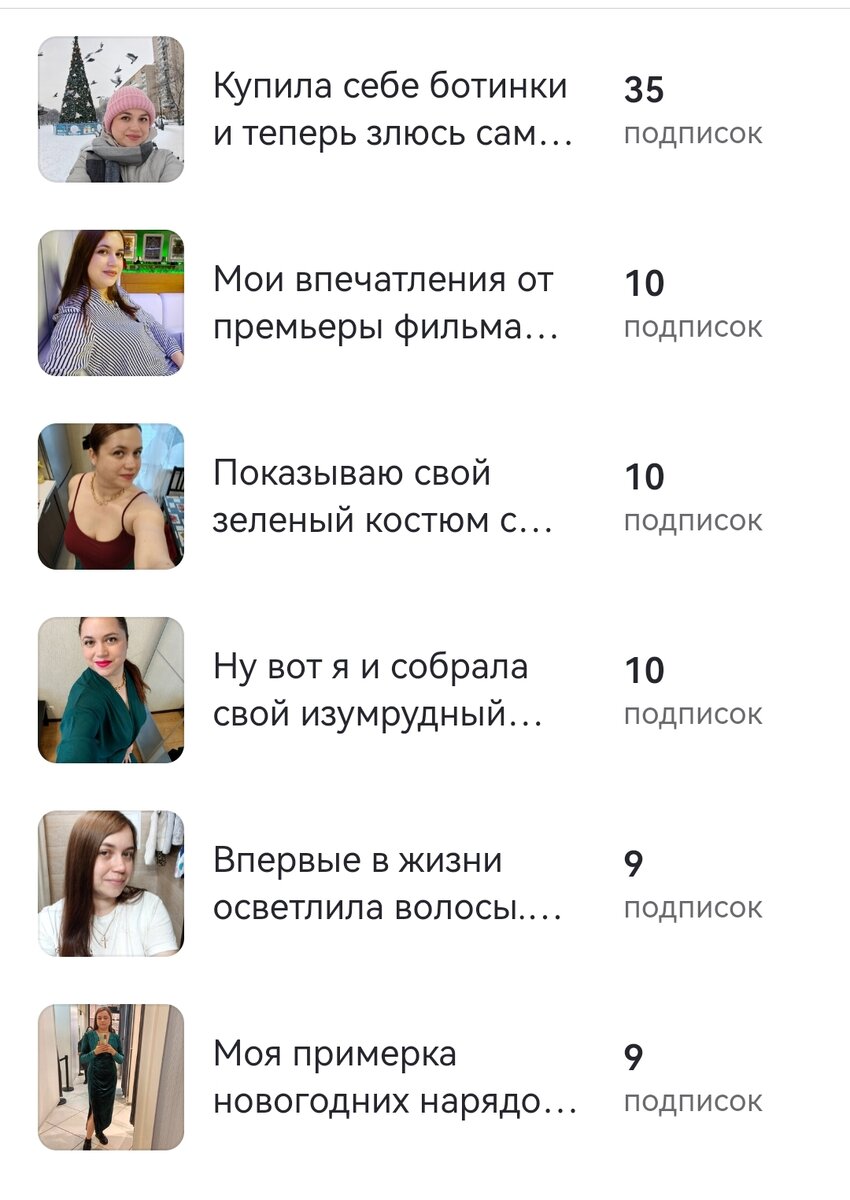This screenshot has height=1200, width=850.
Task: Open 'Показываю свой зеленый костюм'
Action: coord(385,492)
